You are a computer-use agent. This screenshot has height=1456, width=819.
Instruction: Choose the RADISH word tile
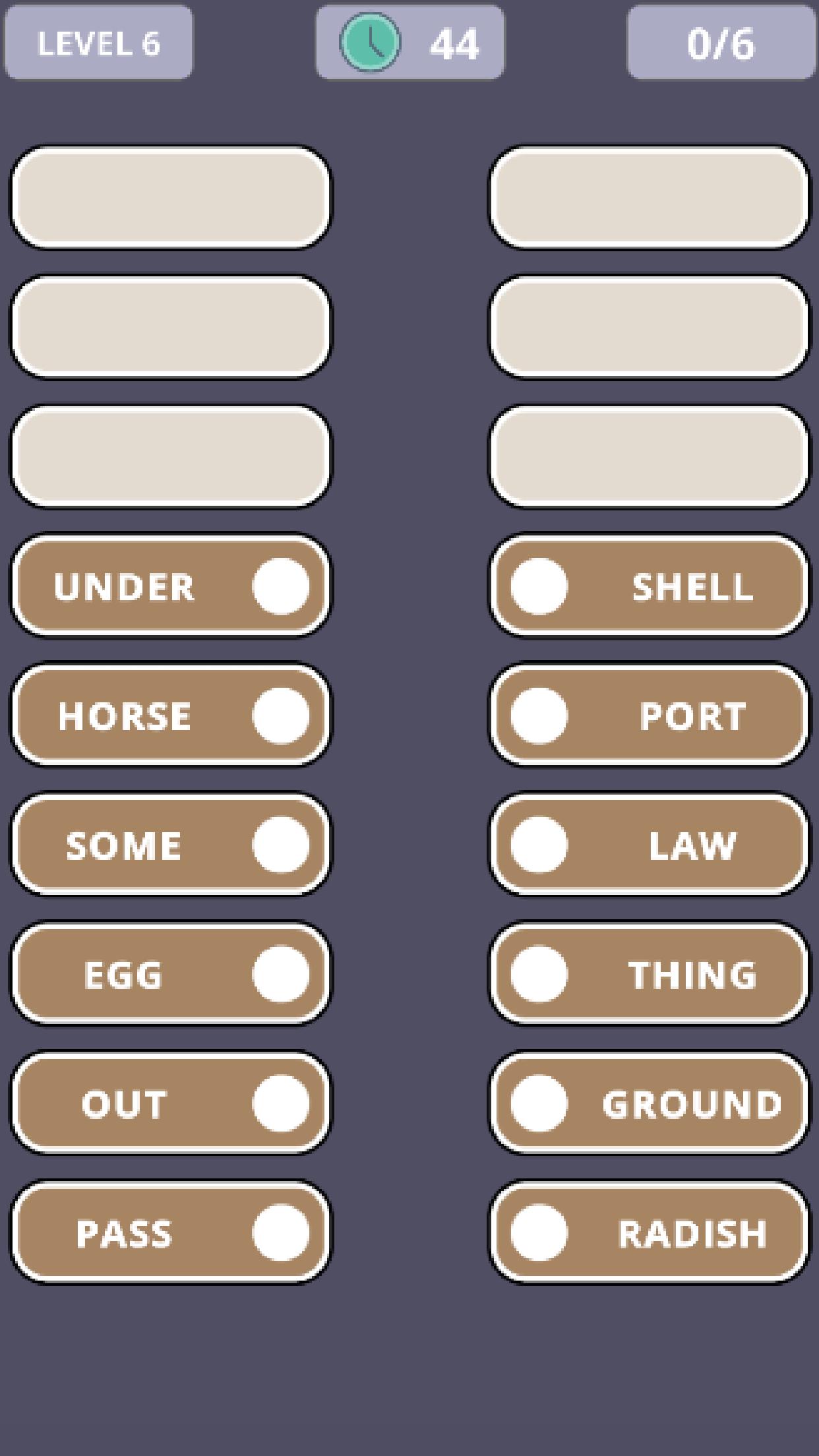pyautogui.click(x=649, y=1232)
